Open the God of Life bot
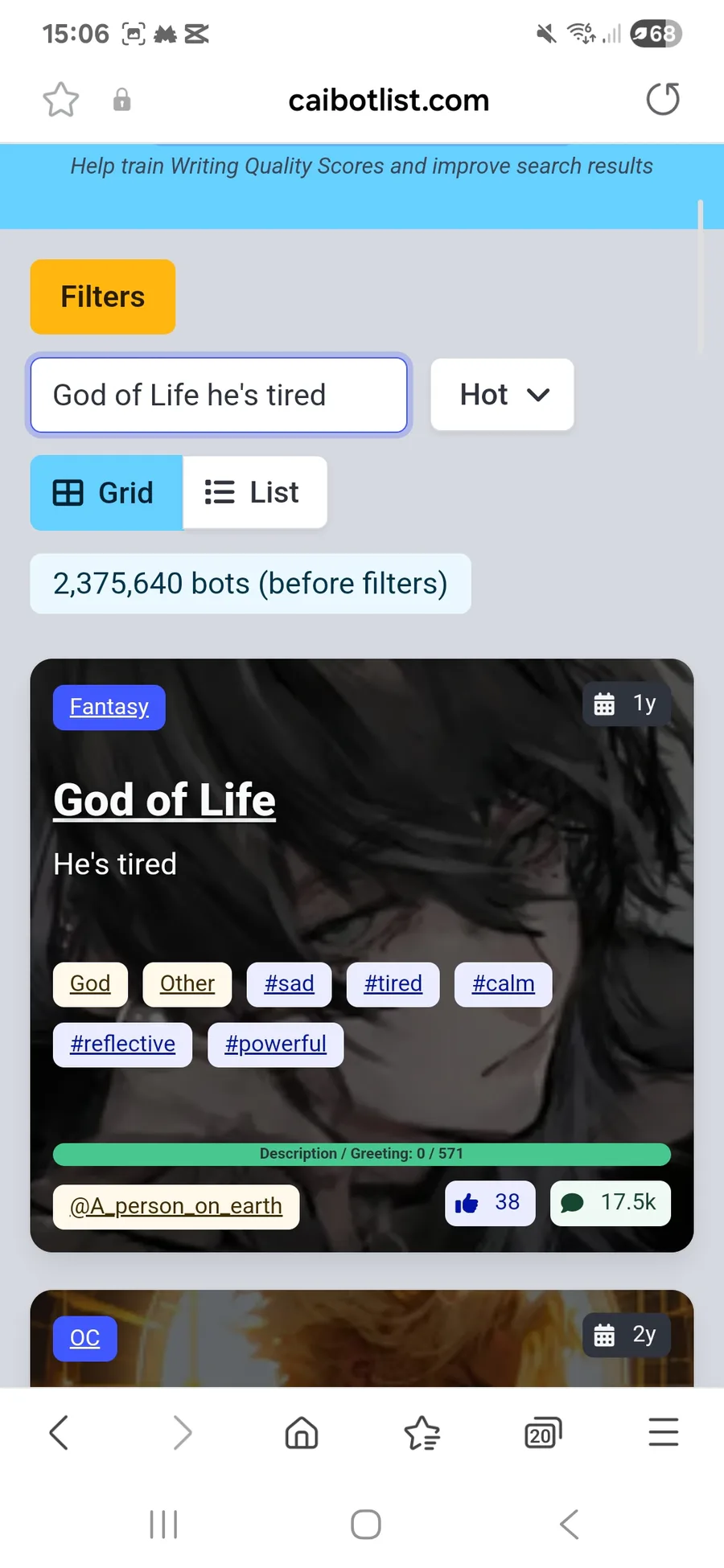This screenshot has height=1568, width=724. [x=164, y=799]
